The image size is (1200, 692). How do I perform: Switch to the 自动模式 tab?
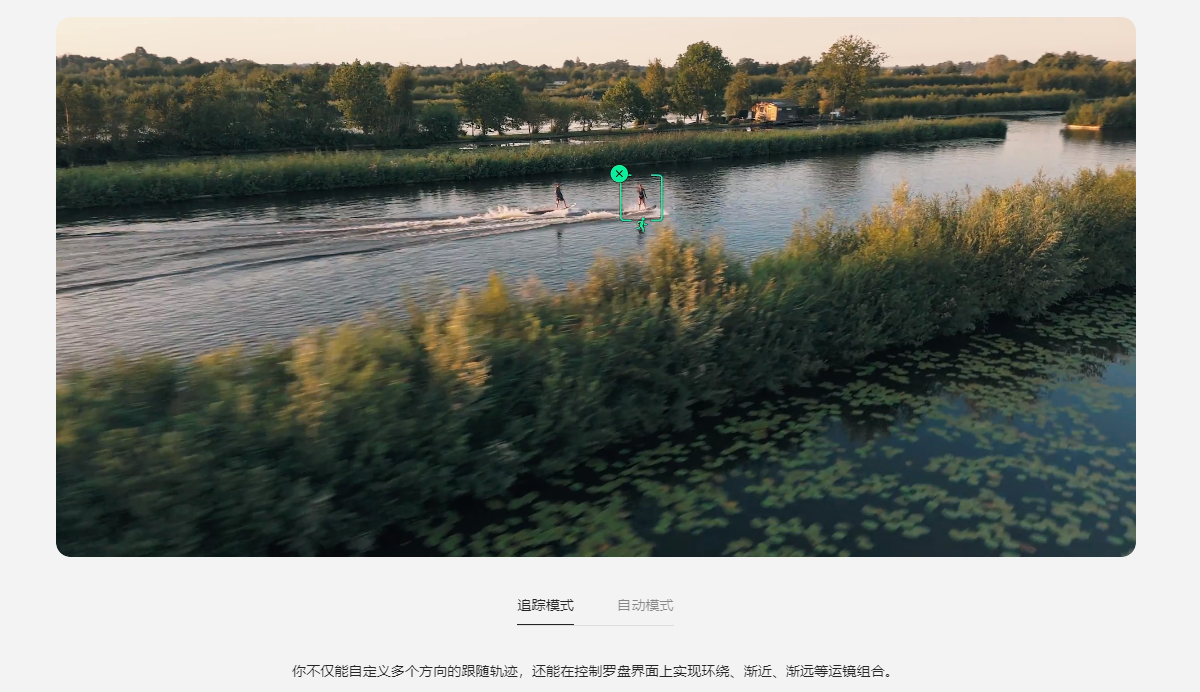click(645, 605)
